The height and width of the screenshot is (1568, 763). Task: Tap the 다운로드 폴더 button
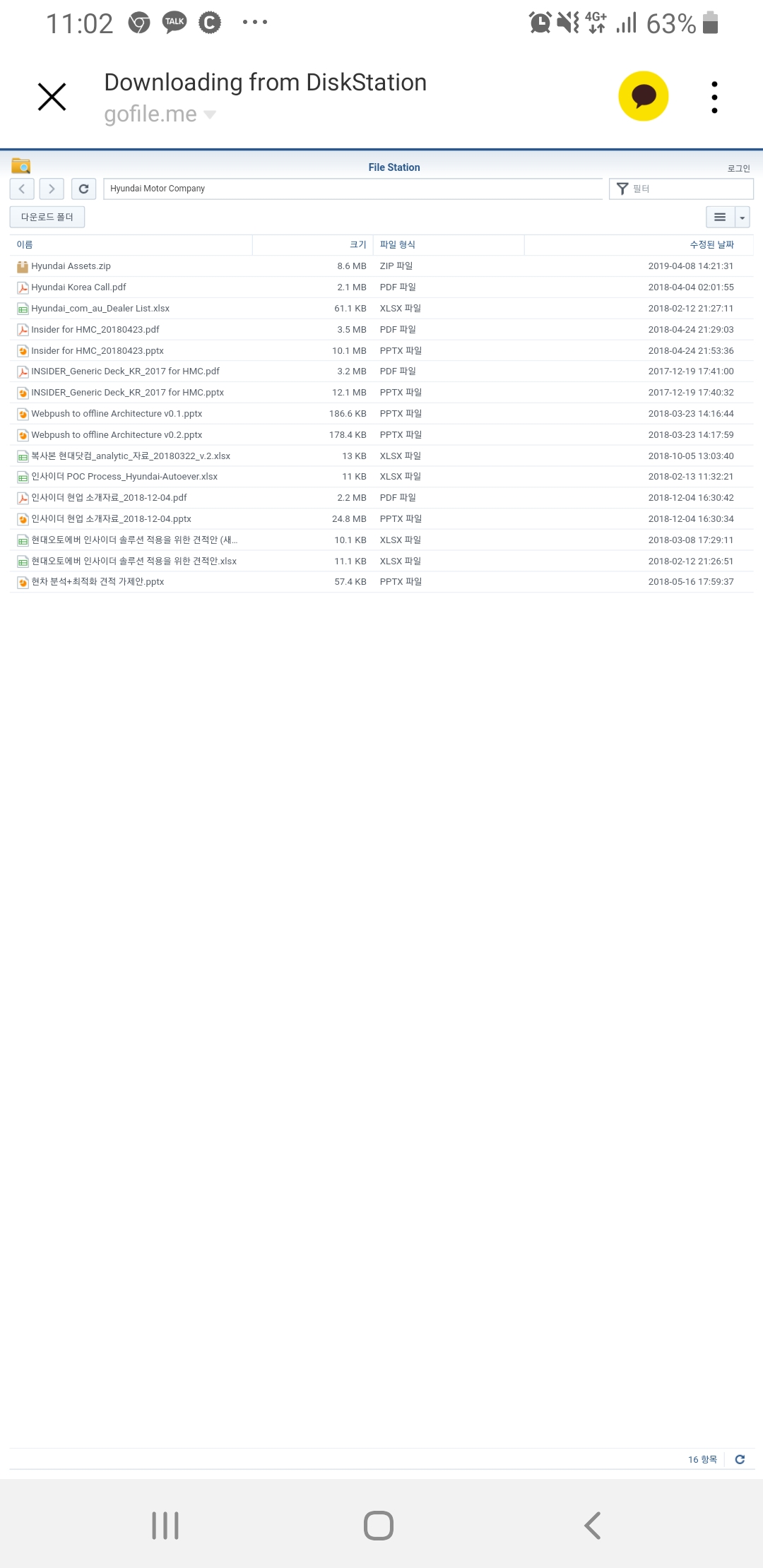(x=47, y=217)
